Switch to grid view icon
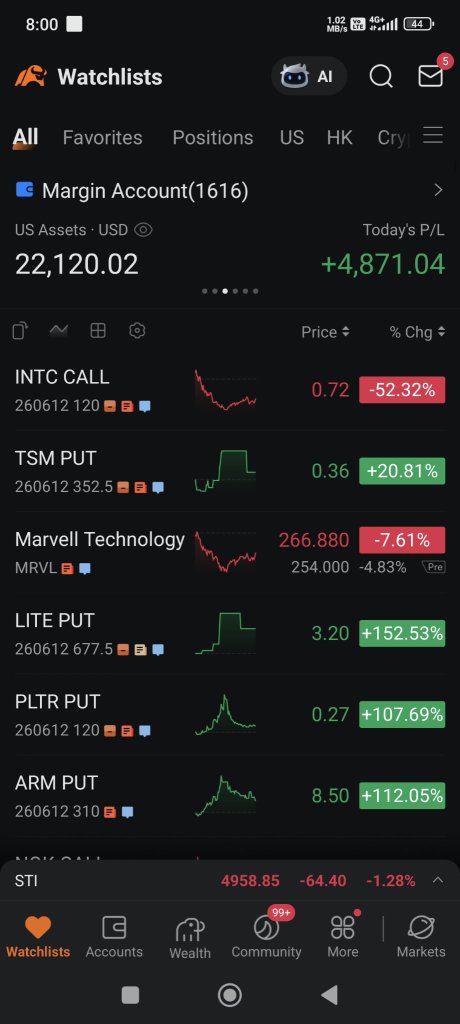 coord(98,330)
